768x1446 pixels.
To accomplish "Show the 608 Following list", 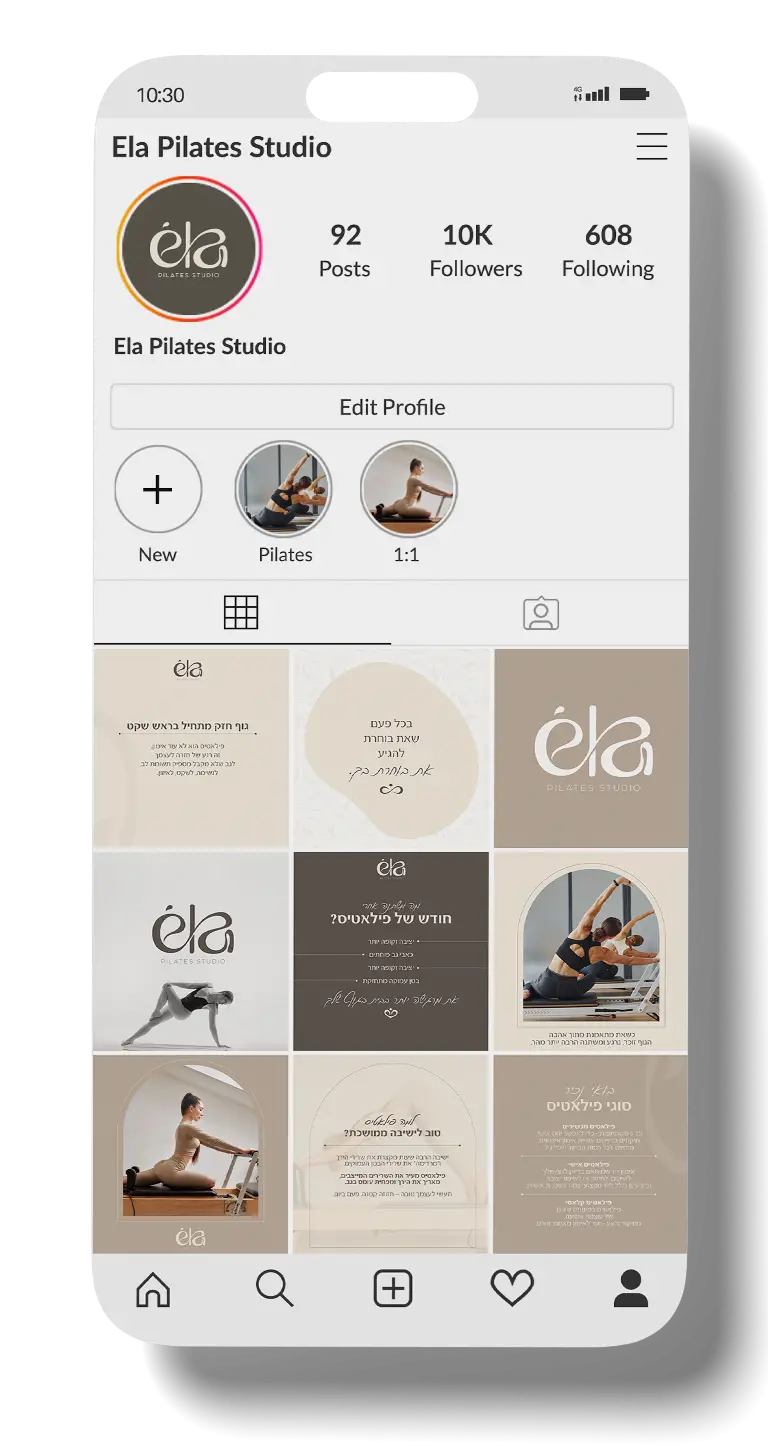I will (x=607, y=250).
